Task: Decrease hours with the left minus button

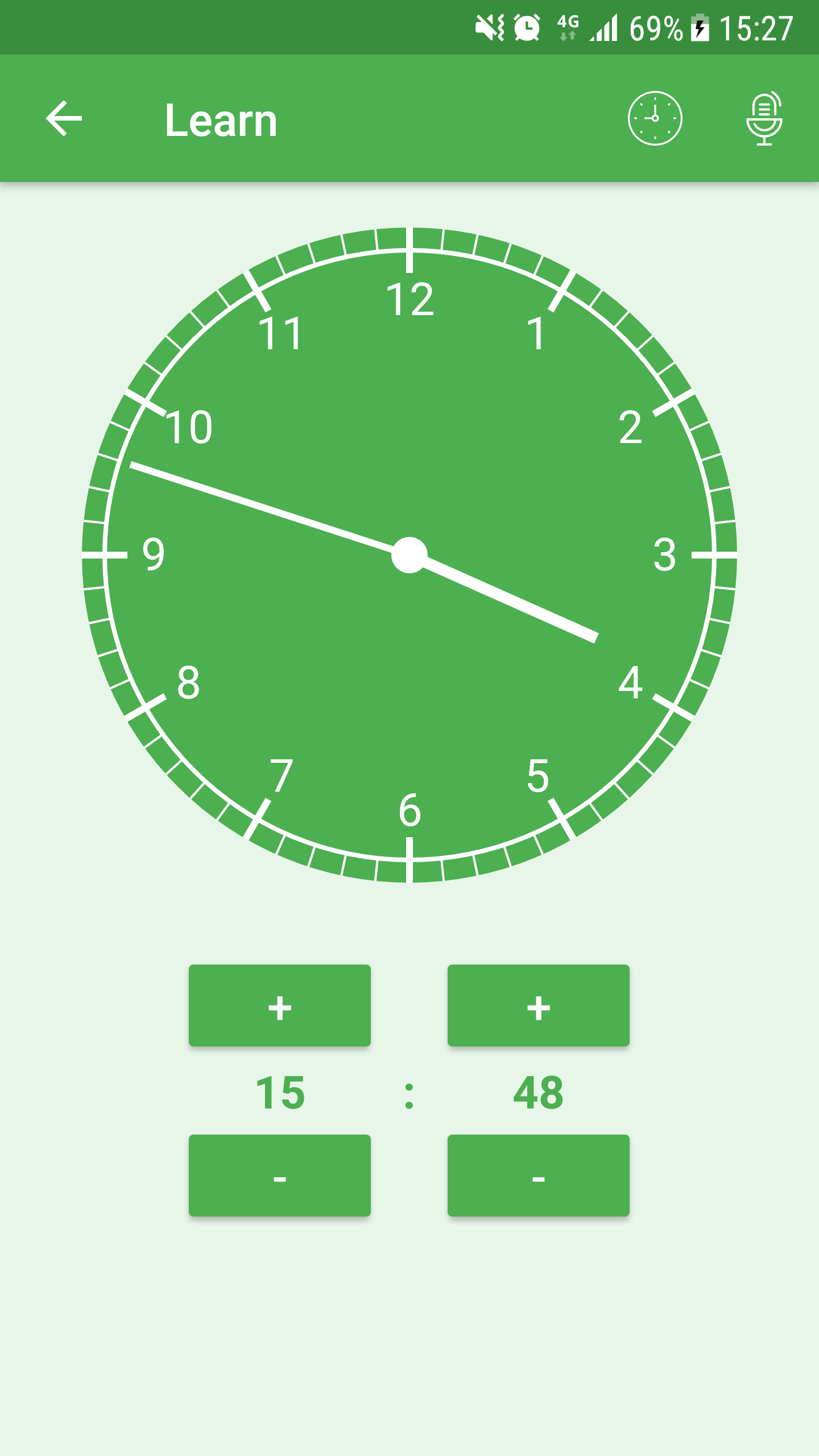Action: point(279,1173)
